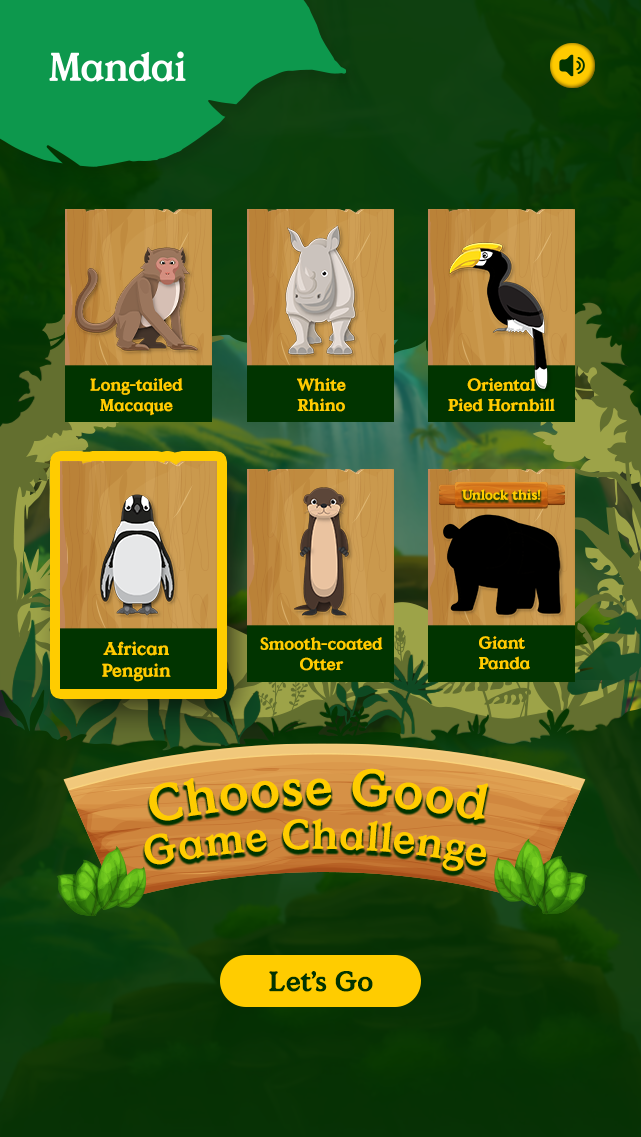Select the African Penguin card
This screenshot has height=1137, width=641.
click(138, 574)
